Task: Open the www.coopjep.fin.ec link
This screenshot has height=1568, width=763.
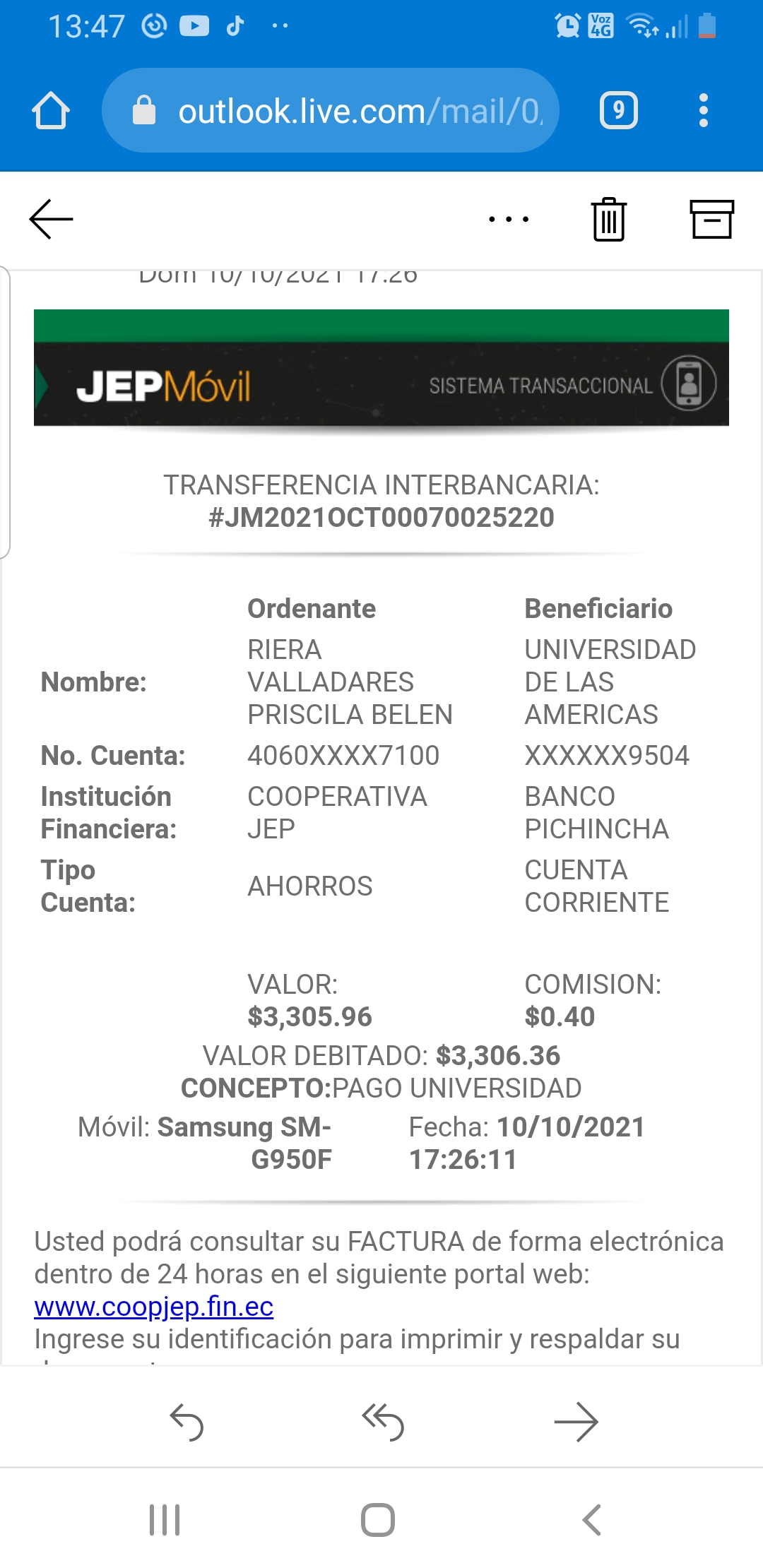Action: point(154,1307)
